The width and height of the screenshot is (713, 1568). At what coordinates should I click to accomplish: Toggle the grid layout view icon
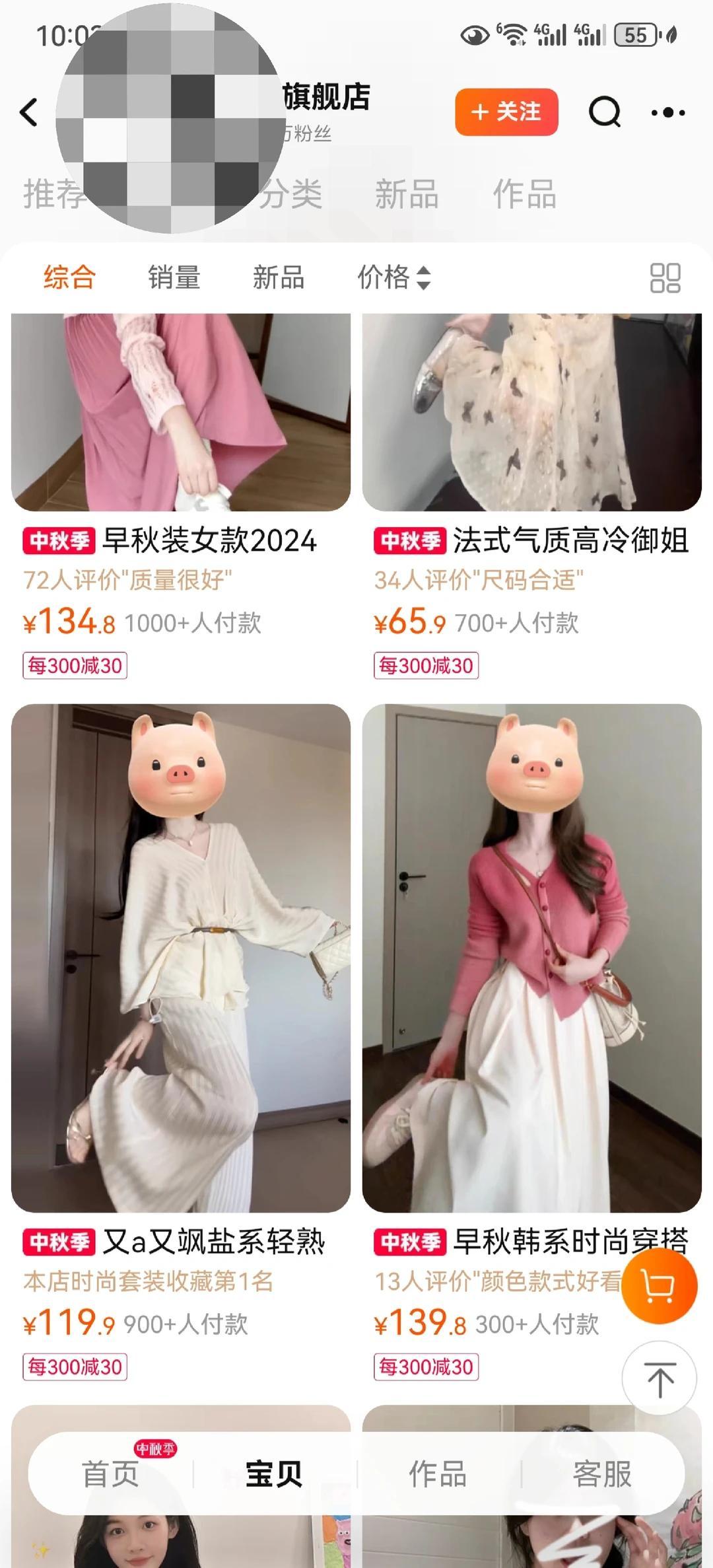(665, 278)
